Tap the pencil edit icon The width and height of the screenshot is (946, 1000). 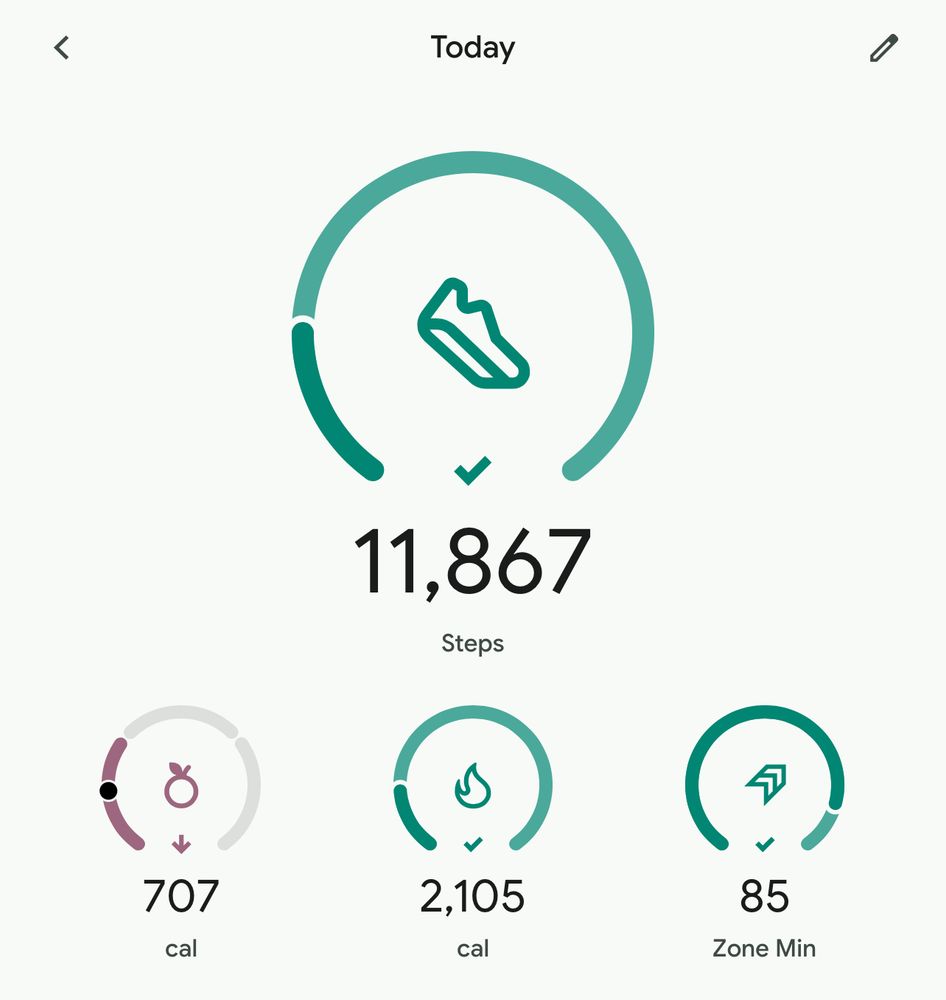click(883, 48)
